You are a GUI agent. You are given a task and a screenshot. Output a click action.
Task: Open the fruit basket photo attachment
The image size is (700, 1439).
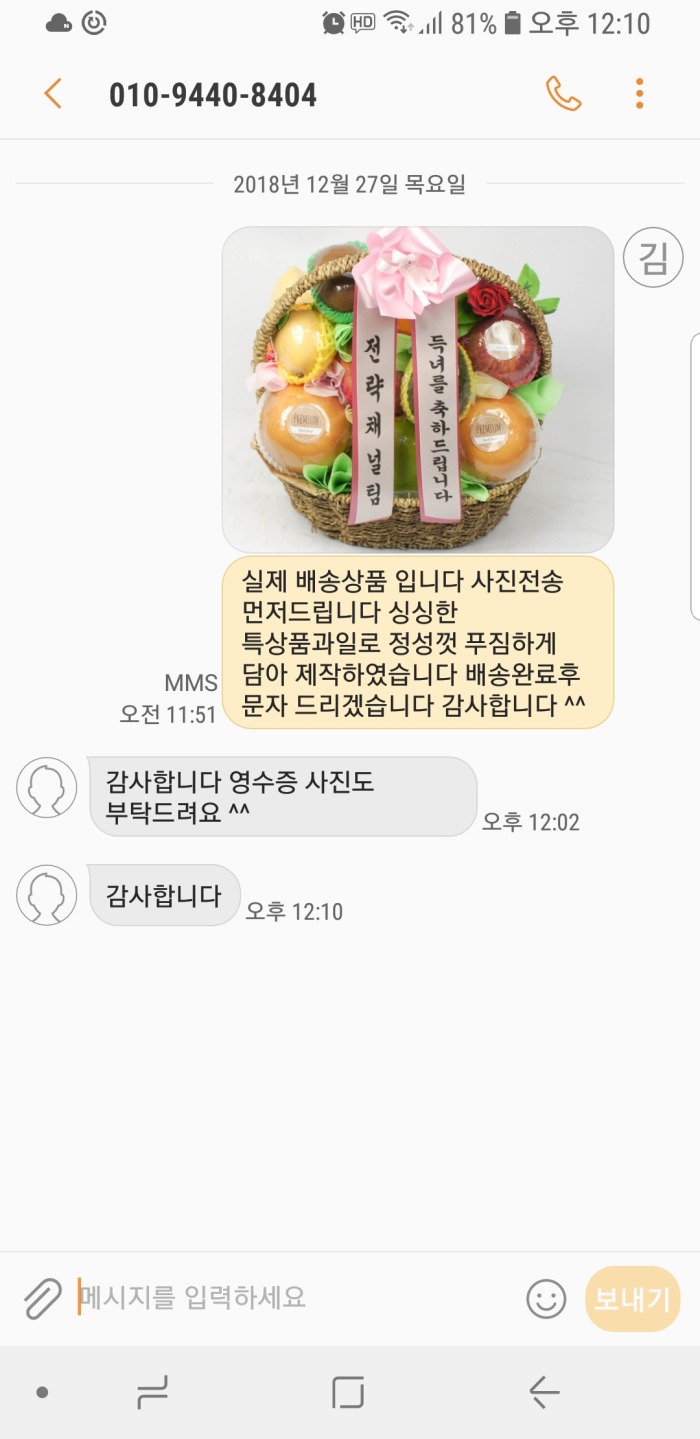click(x=417, y=390)
